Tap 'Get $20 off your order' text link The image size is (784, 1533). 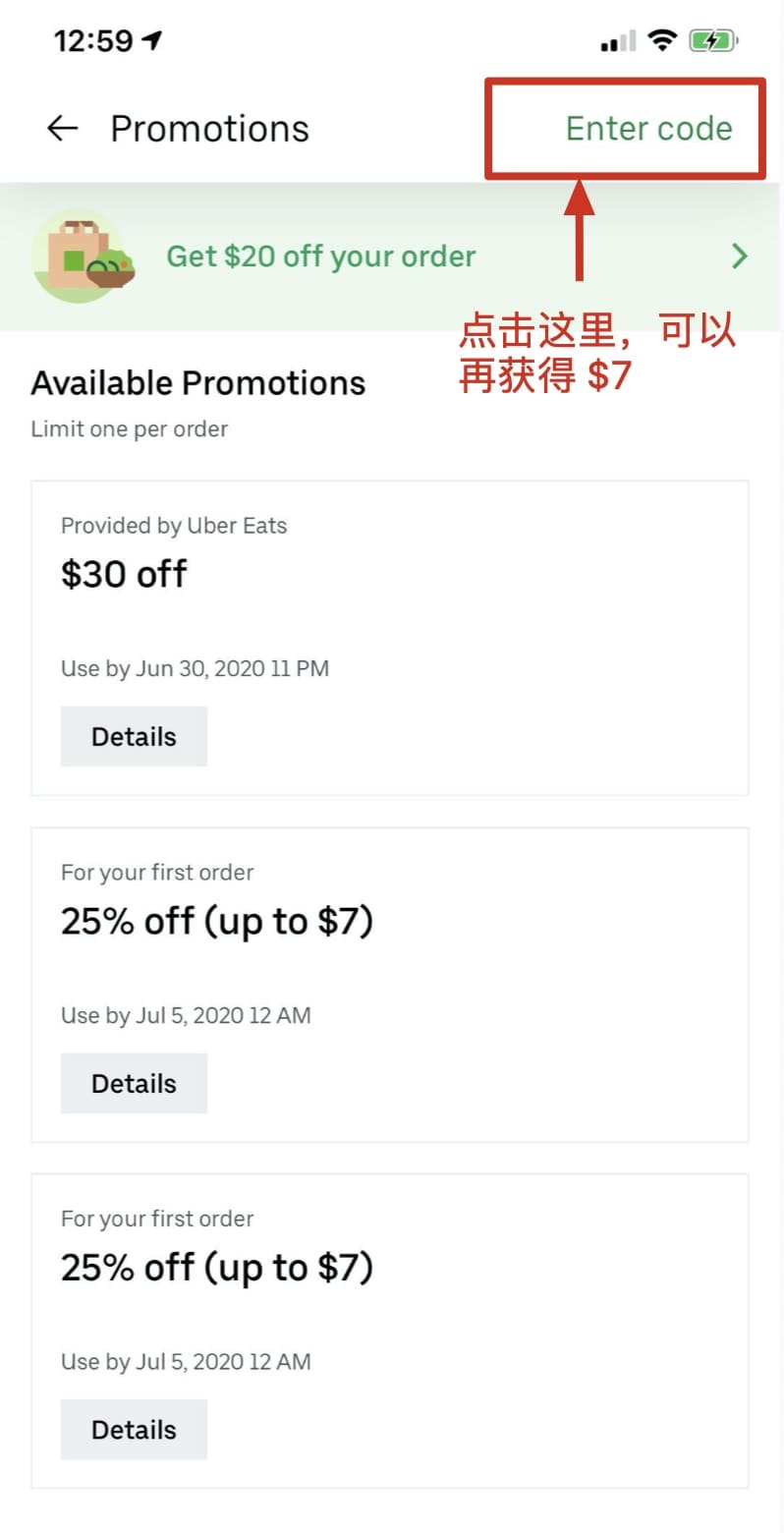click(x=320, y=255)
